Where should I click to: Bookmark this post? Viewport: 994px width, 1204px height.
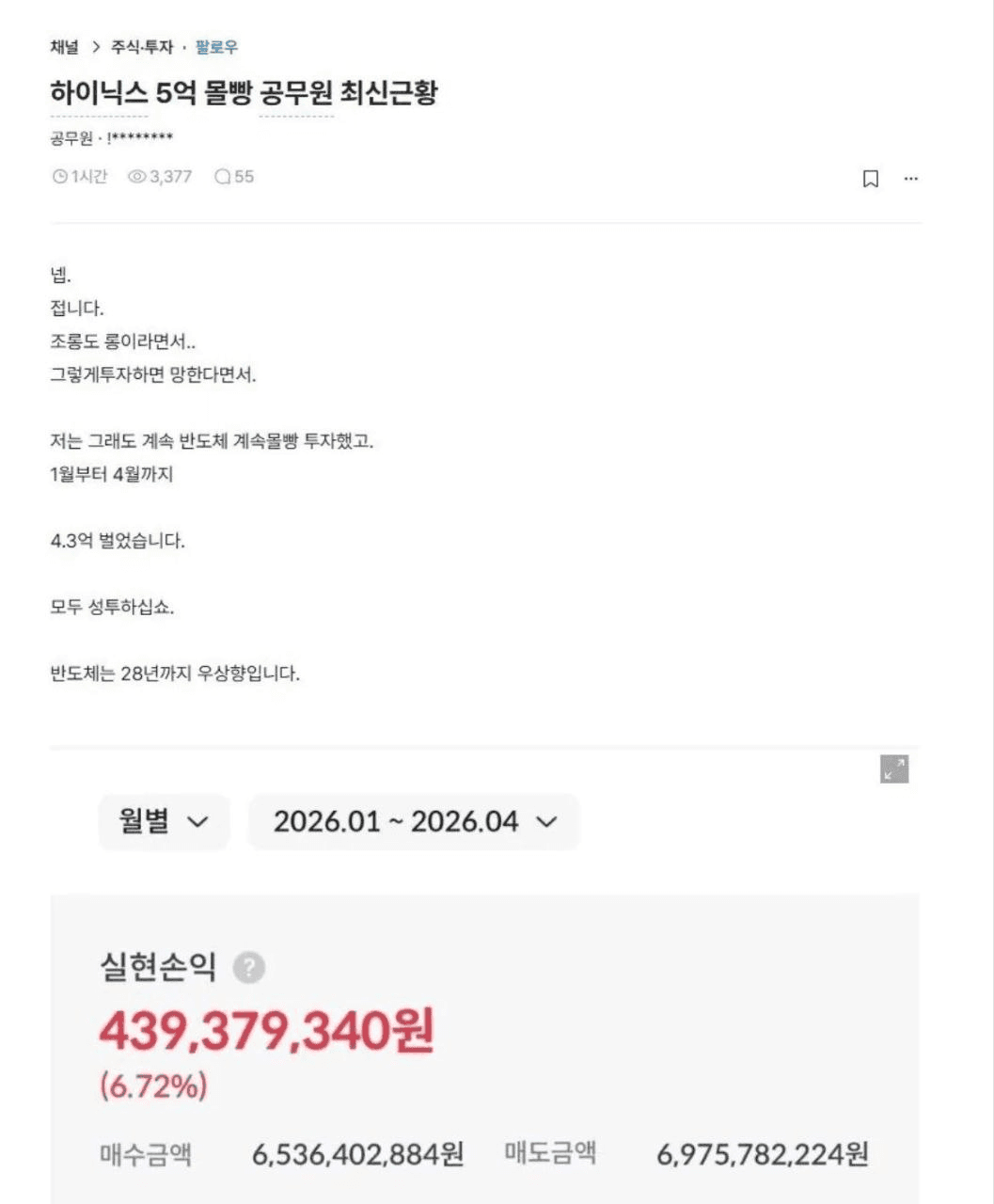coord(871,179)
